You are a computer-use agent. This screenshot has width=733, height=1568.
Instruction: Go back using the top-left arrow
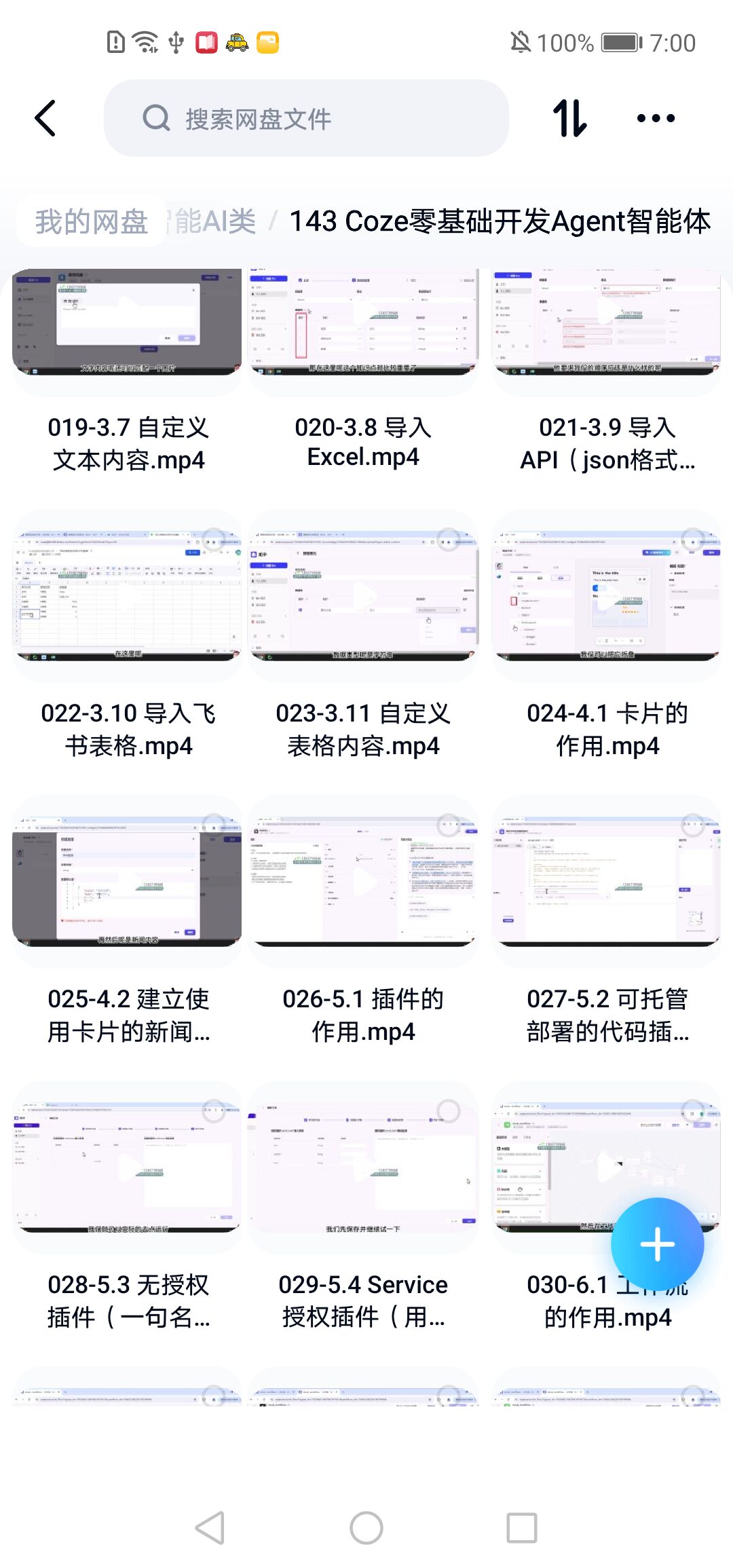[45, 119]
